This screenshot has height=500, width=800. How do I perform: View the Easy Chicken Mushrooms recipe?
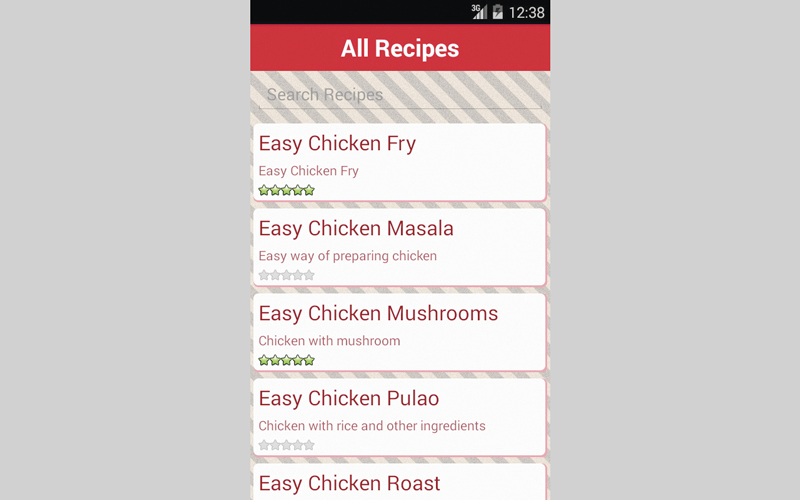coord(400,332)
